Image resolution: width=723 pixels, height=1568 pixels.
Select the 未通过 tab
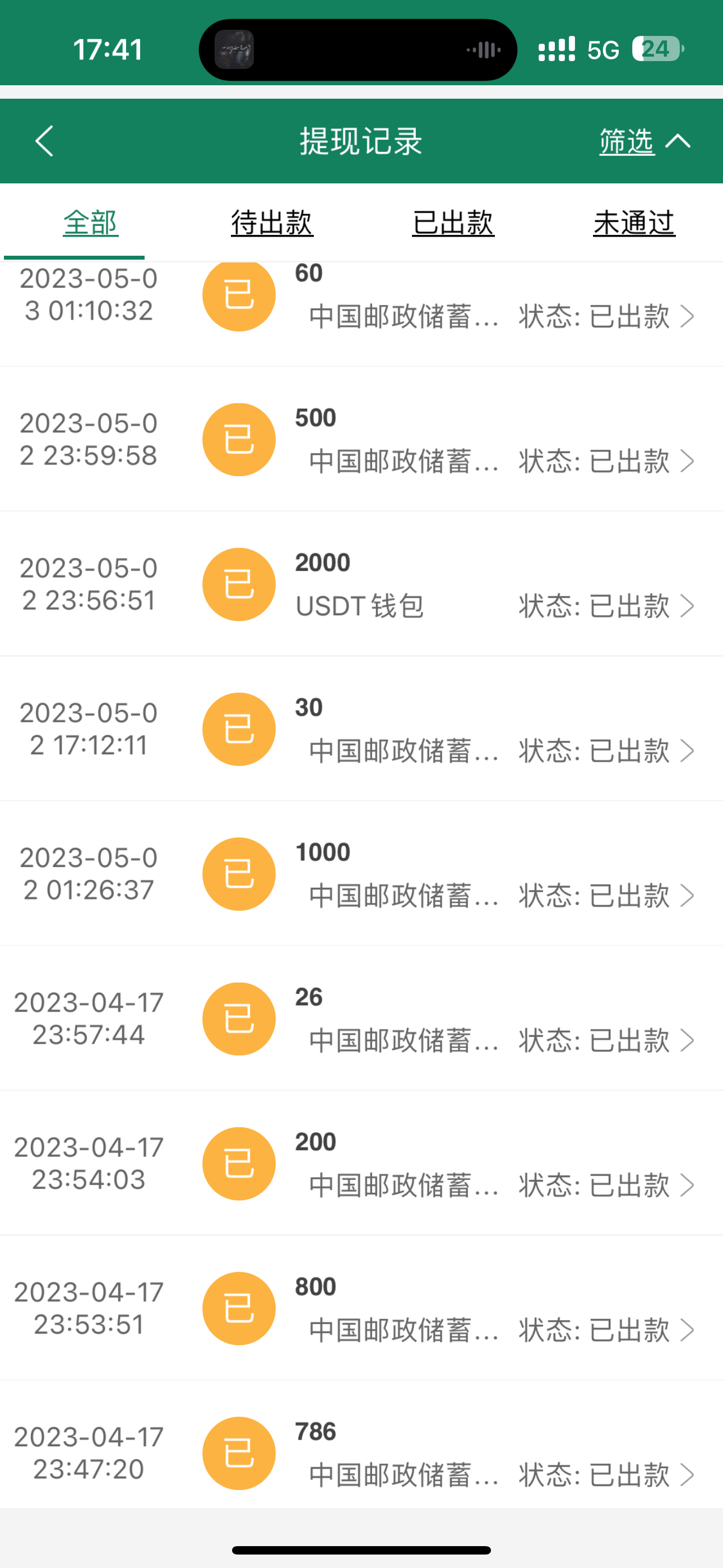tap(633, 223)
